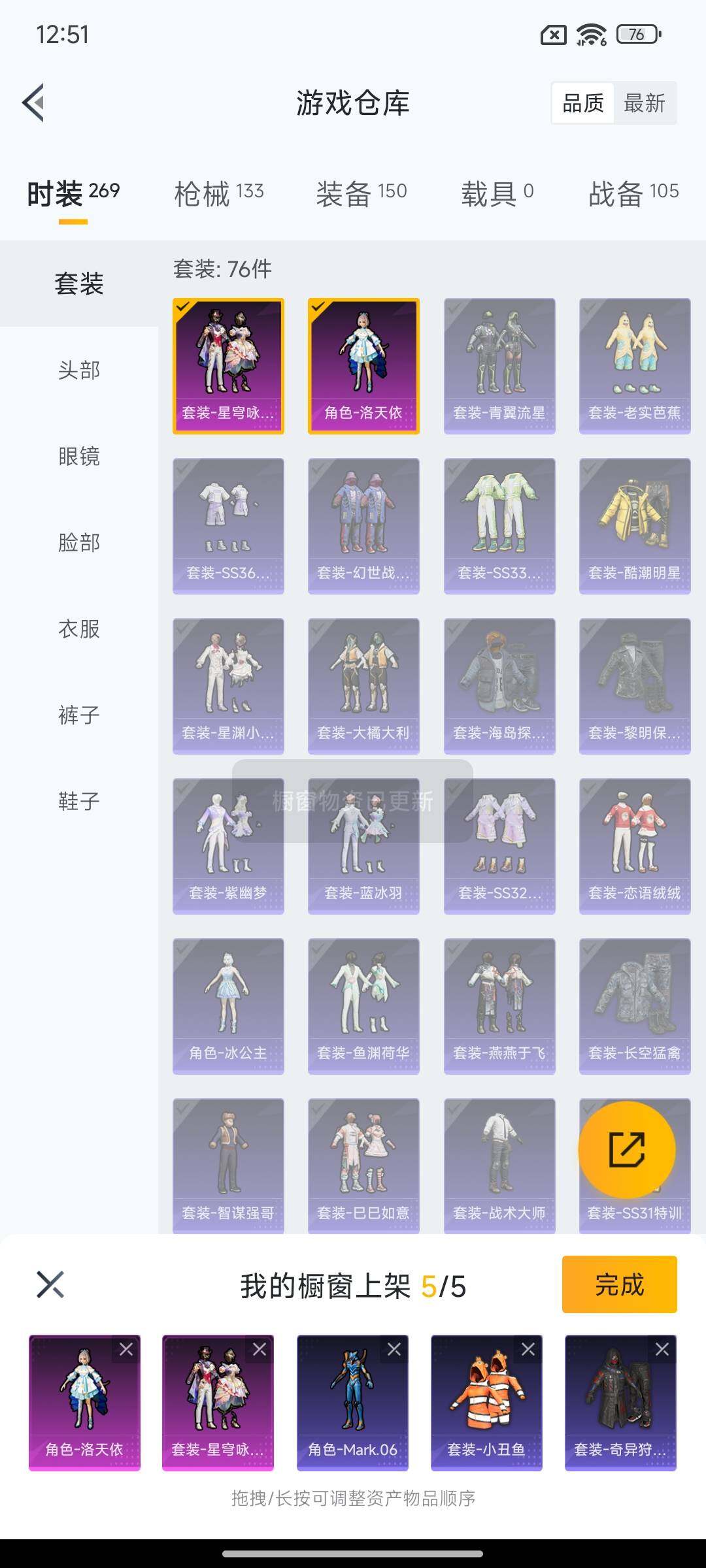
Task: Select the 角色-冰公主 item
Action: coord(228,1006)
